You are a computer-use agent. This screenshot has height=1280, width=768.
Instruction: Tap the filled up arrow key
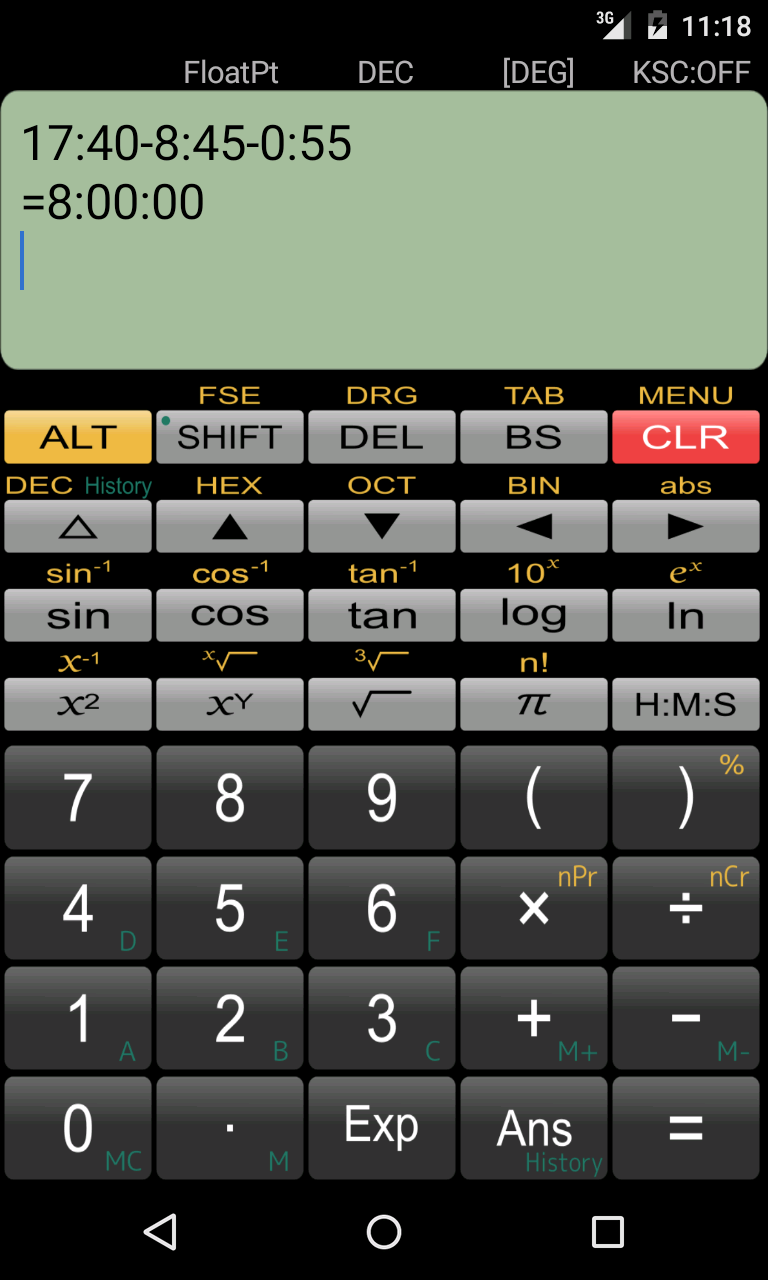tap(230, 526)
